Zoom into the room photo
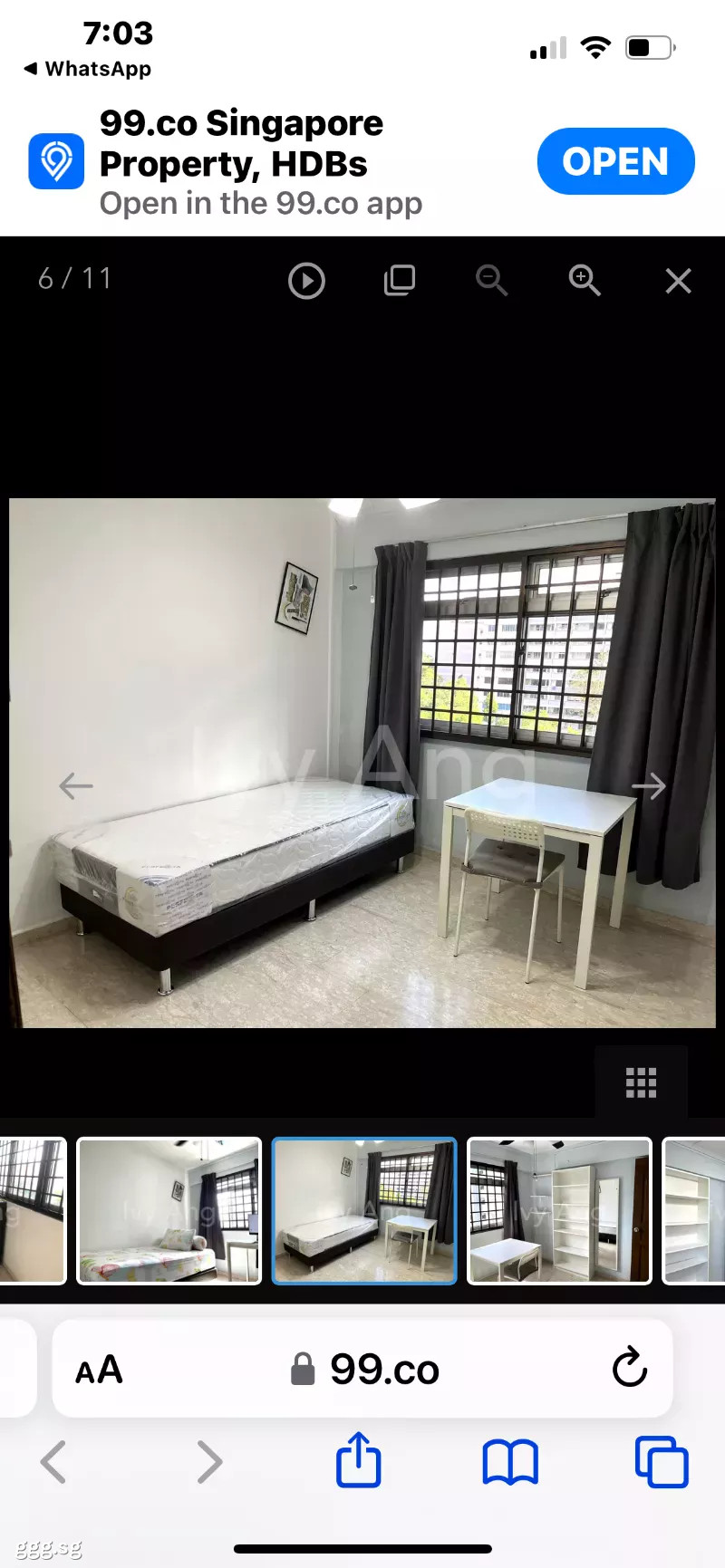This screenshot has height=1568, width=725. (x=585, y=280)
